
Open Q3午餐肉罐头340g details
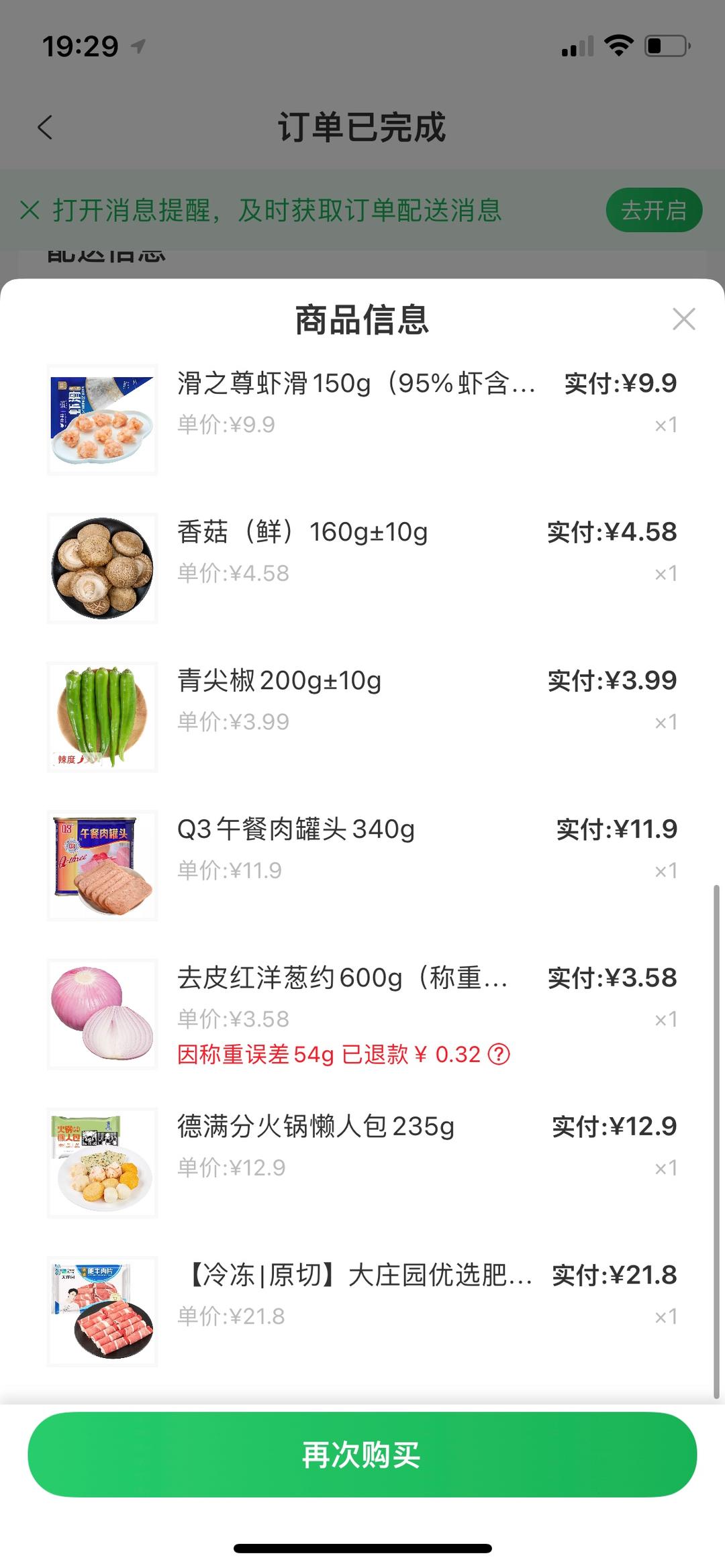coord(295,830)
